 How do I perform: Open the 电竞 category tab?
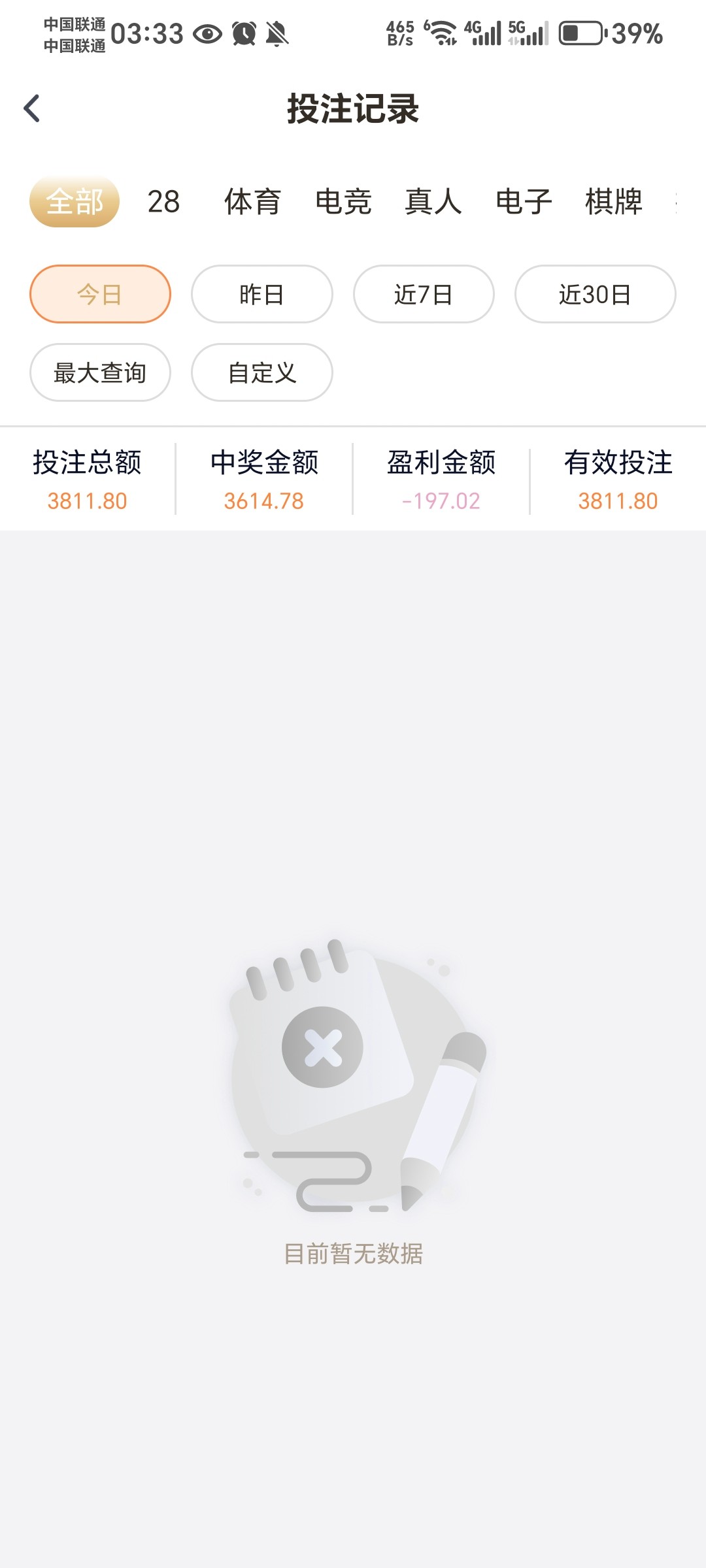coord(343,202)
